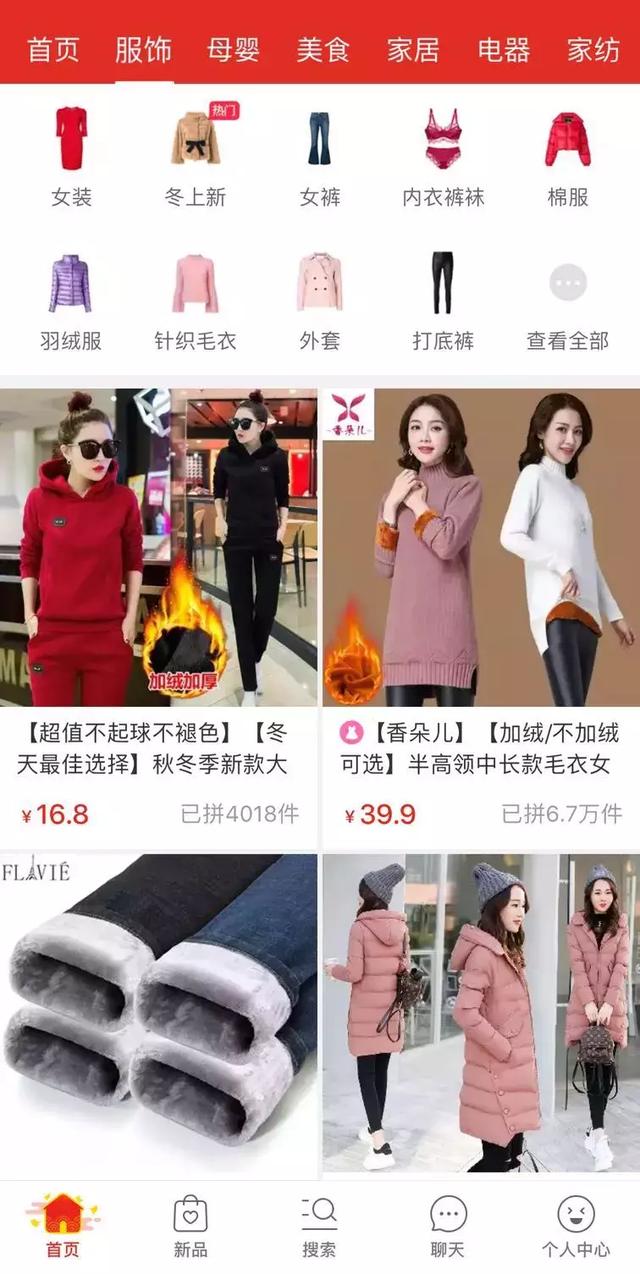Open the FLAVIE fleece-lined jeans product
The height and width of the screenshot is (1274, 640).
click(158, 1010)
